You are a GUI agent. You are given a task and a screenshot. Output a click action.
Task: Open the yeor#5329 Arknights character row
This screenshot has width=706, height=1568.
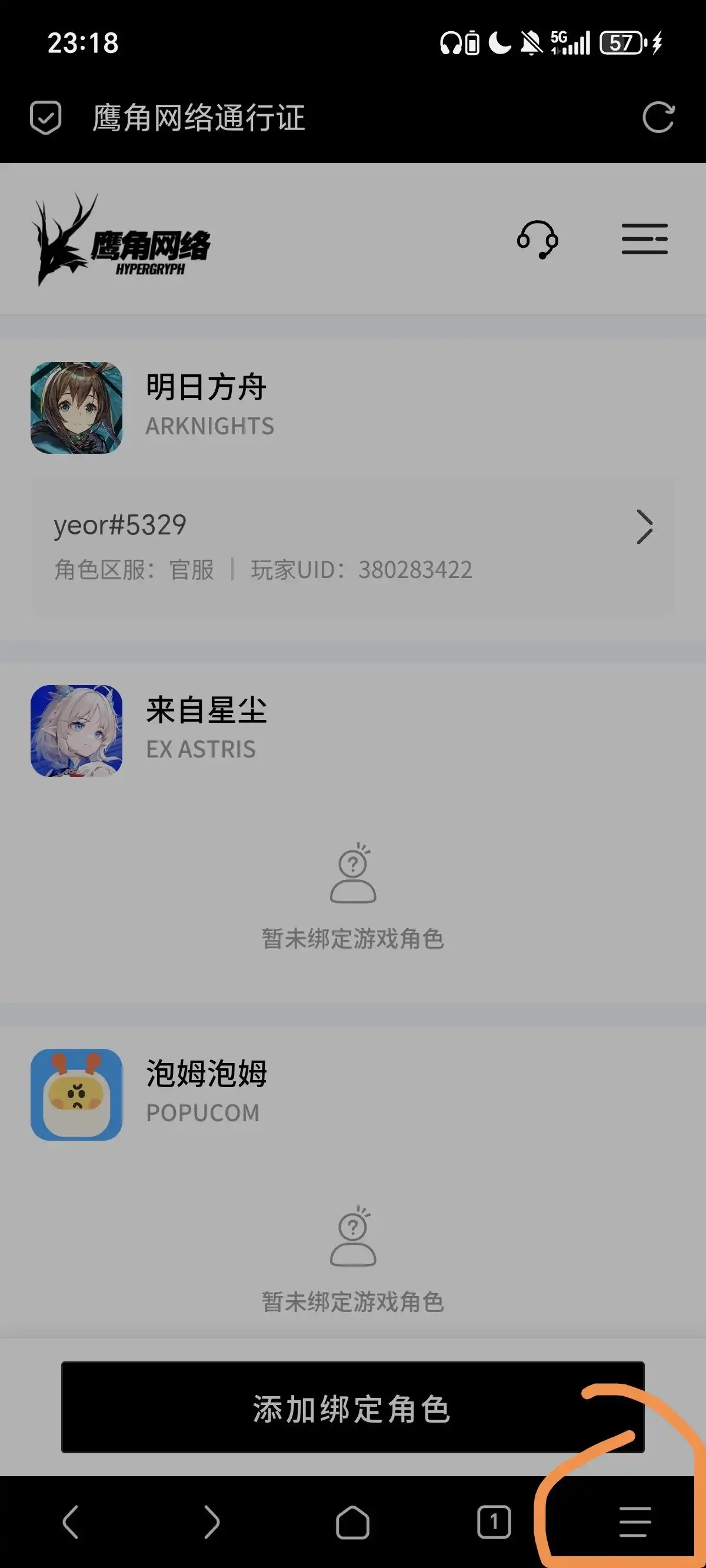[353, 546]
